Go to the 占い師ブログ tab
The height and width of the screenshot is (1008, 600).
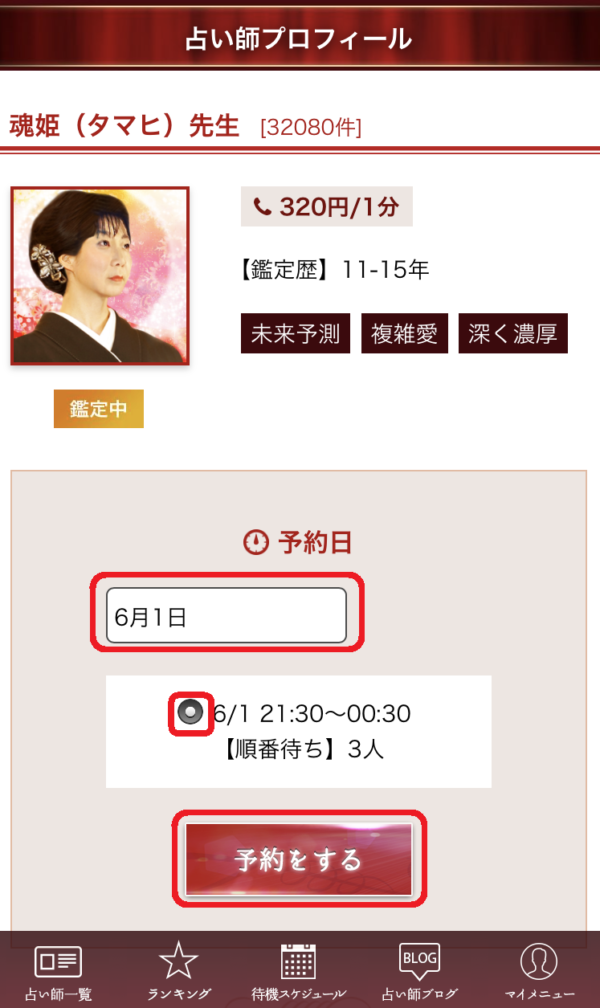pos(419,971)
